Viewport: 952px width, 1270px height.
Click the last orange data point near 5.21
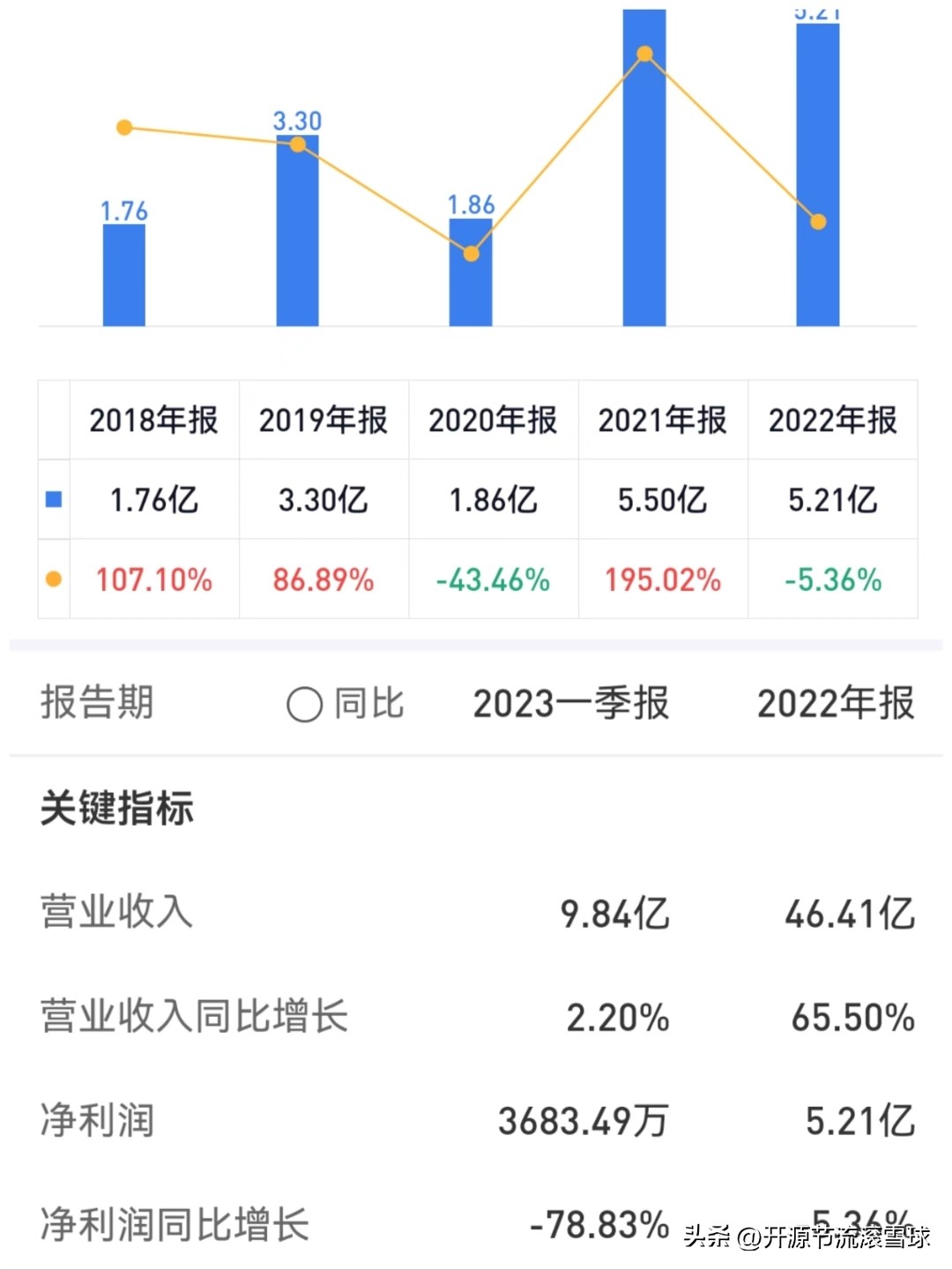pyautogui.click(x=819, y=220)
